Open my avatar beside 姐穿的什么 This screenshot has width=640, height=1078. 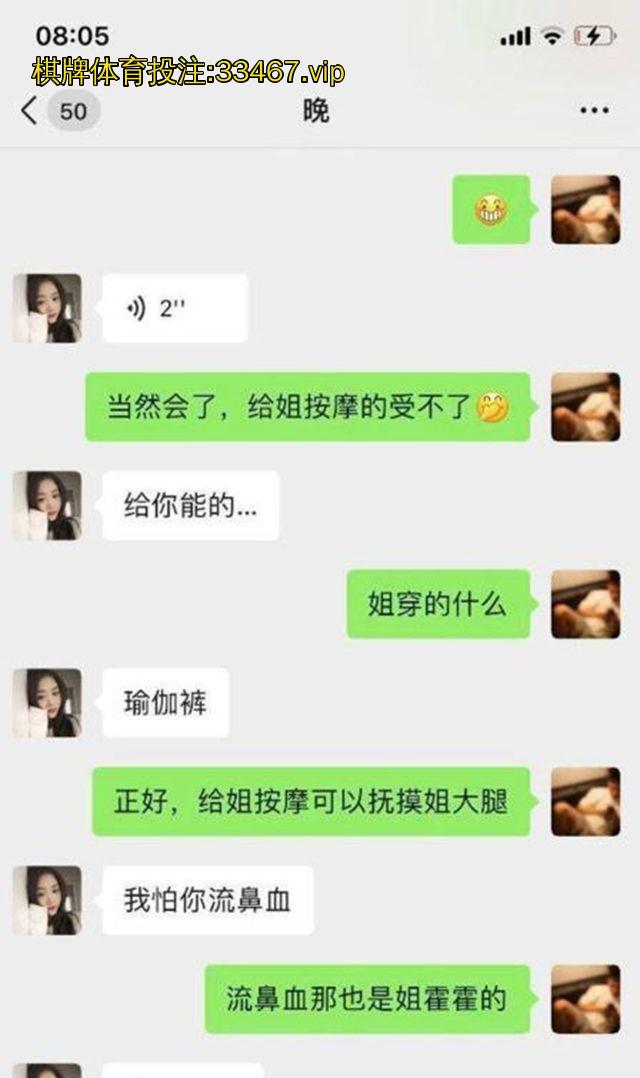tap(585, 604)
